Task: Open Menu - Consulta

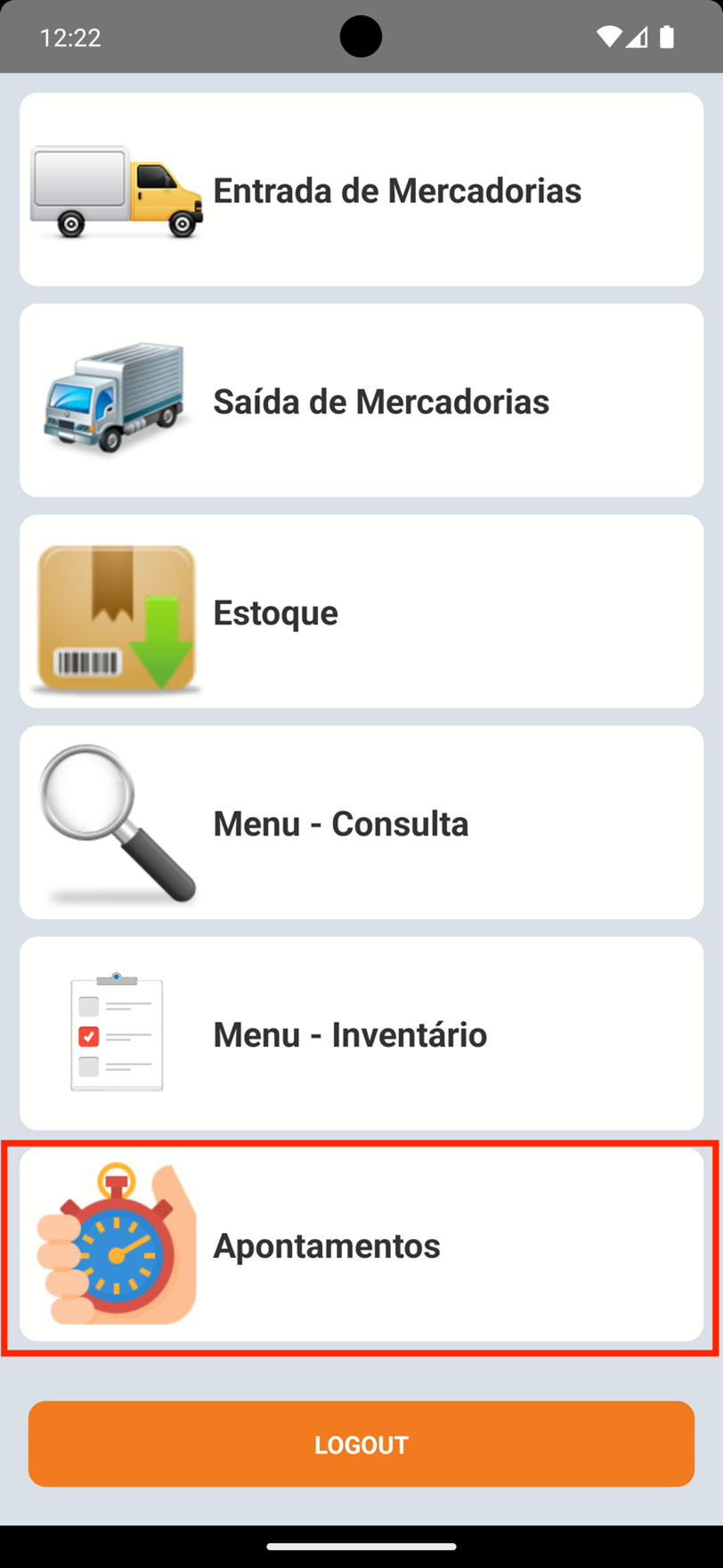Action: point(361,823)
